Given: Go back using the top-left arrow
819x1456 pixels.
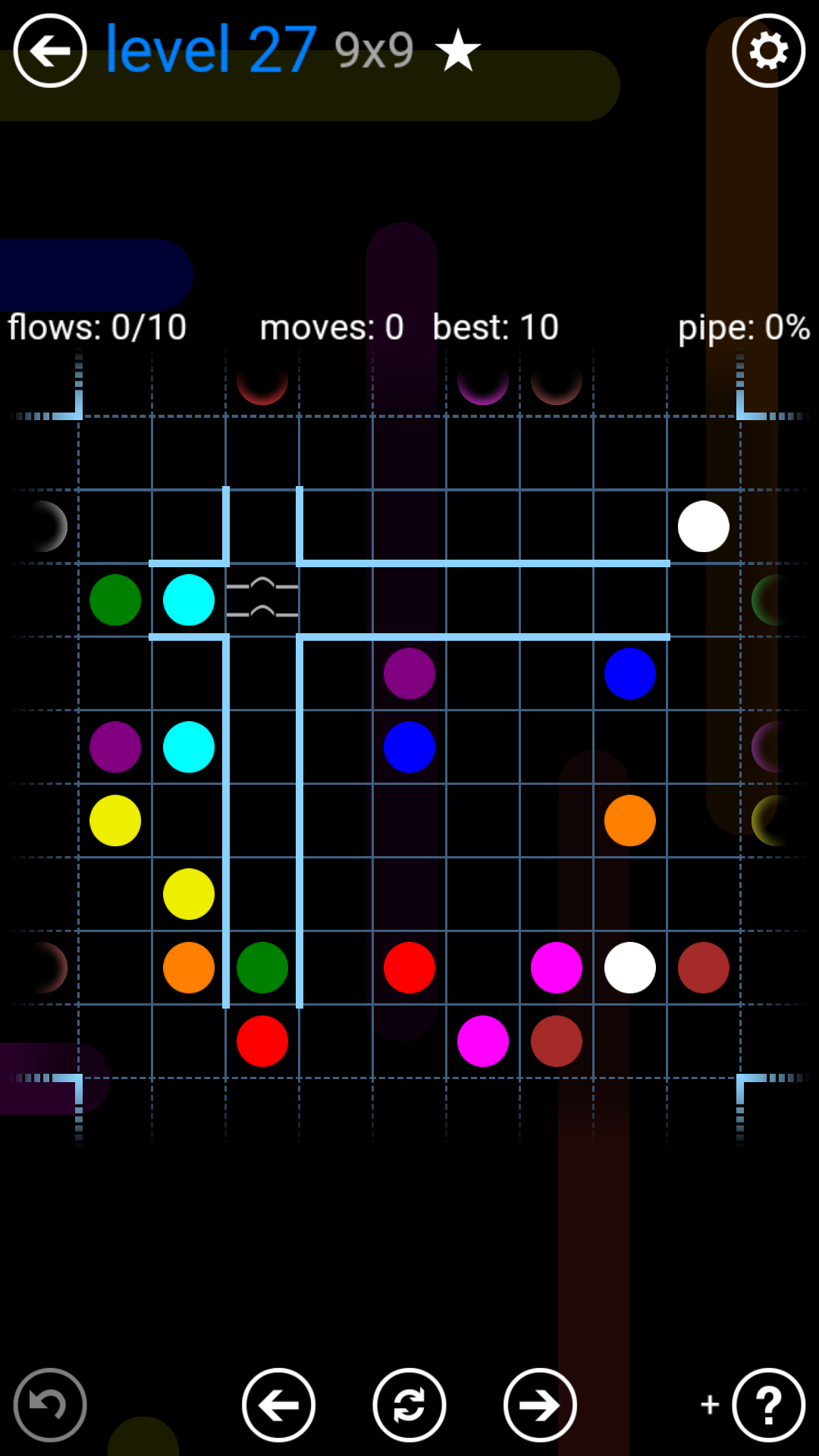Looking at the screenshot, I should pyautogui.click(x=50, y=51).
